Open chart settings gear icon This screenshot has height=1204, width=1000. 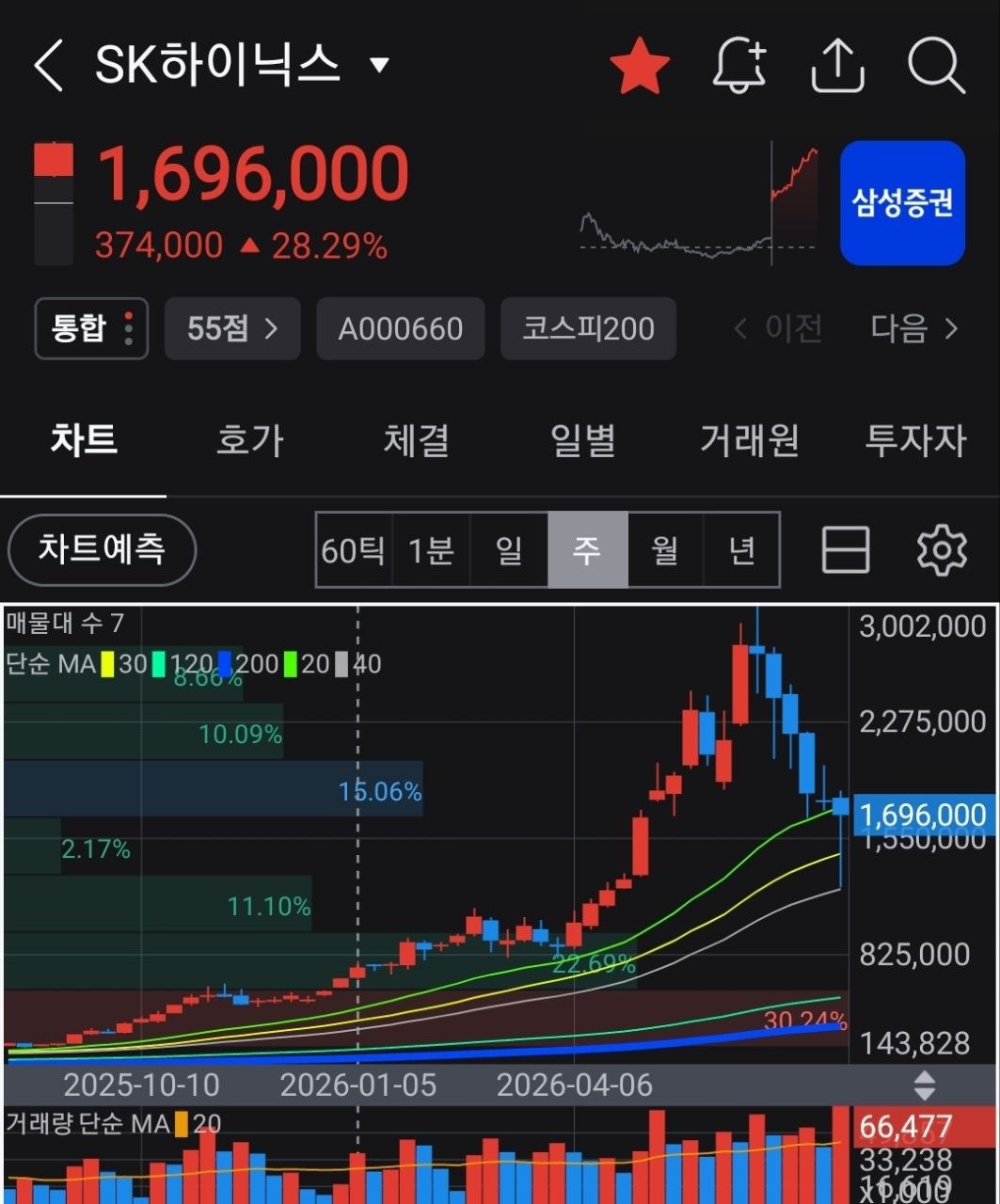pyautogui.click(x=942, y=550)
